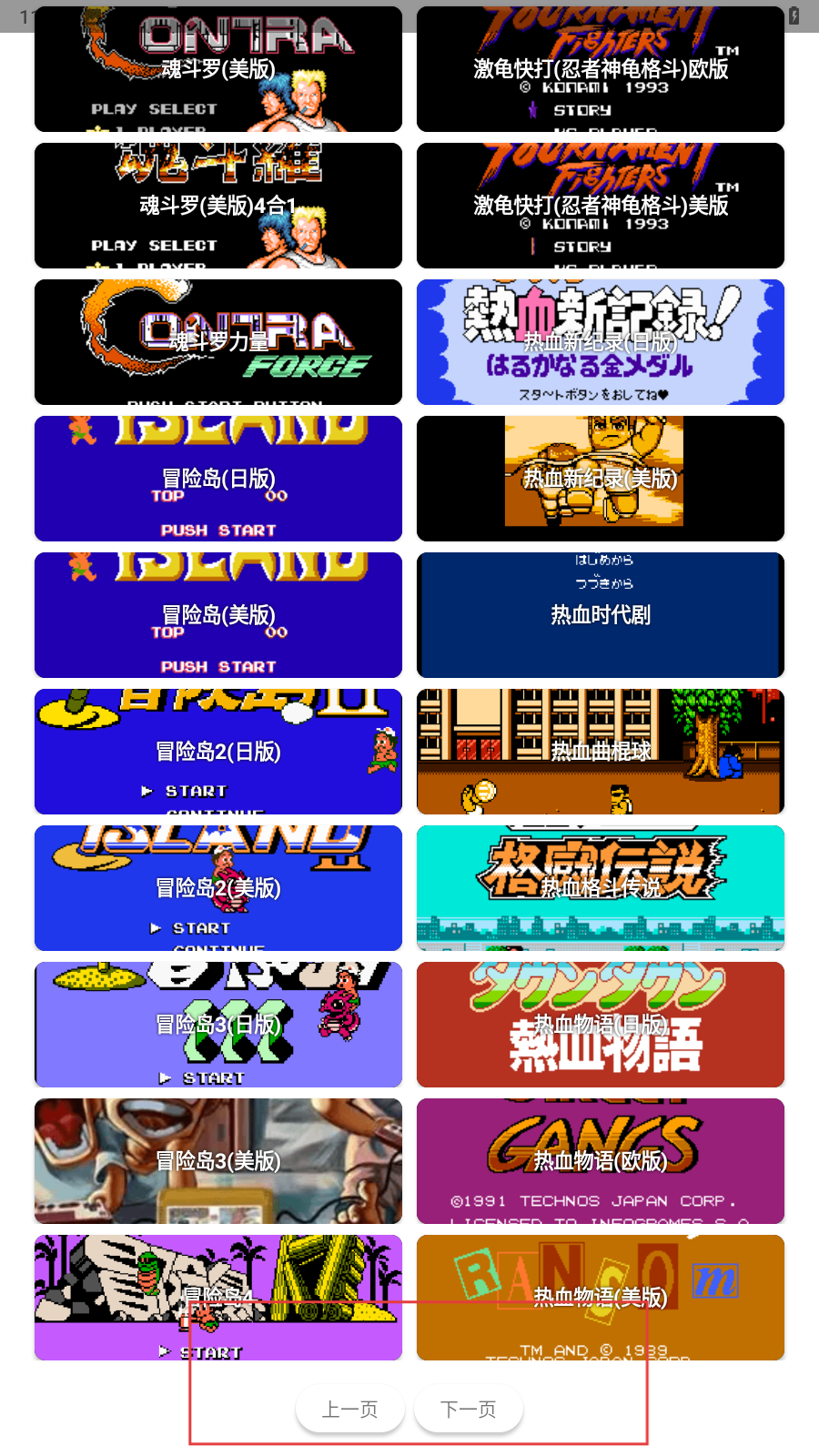Viewport: 819px width, 1456px height.
Task: Open 激龟快打(忍者神龟格斗)美版
Action: (601, 206)
